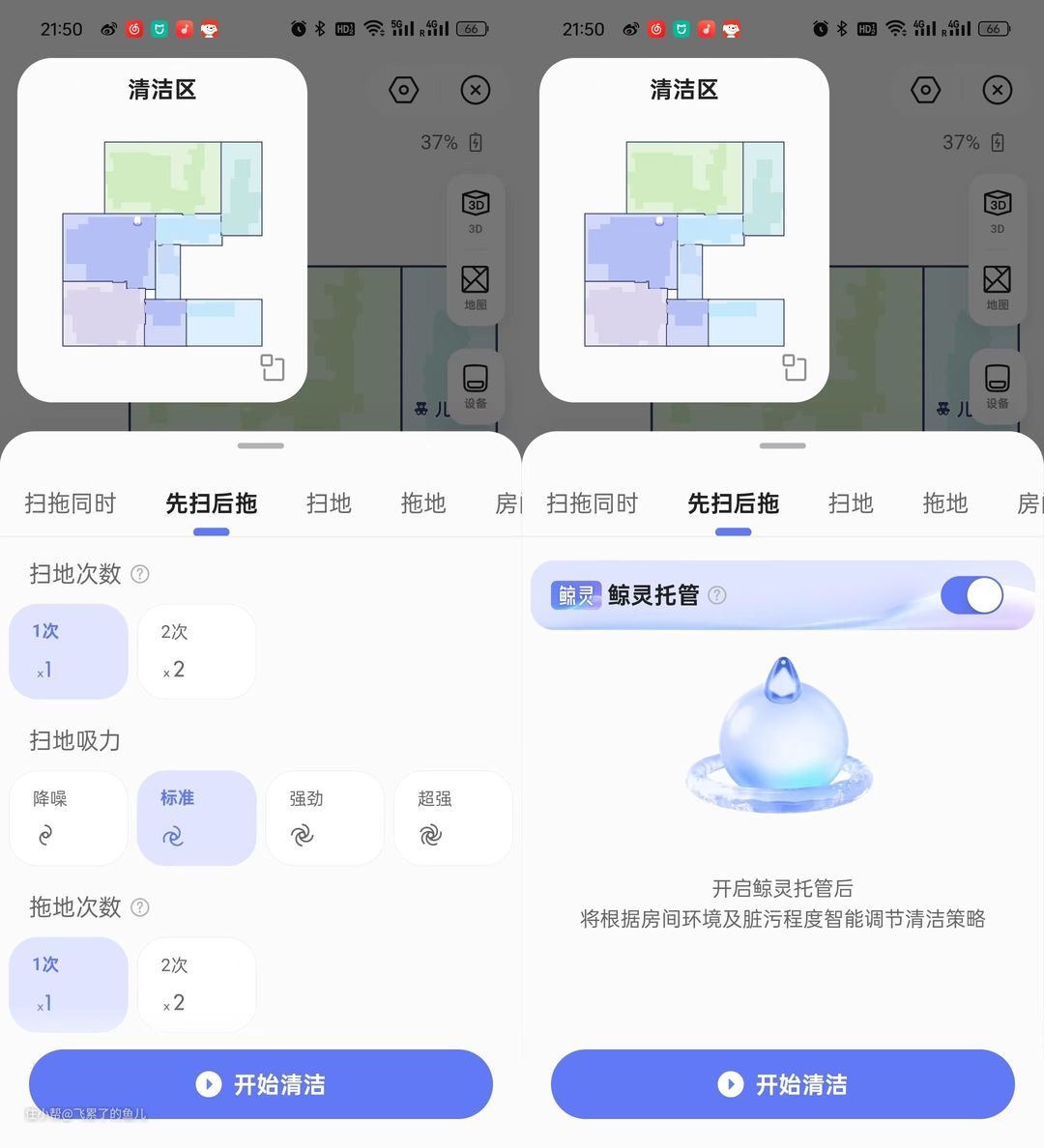The height and width of the screenshot is (1148, 1044).
Task: Switch suction to 强劲
Action: tap(325, 818)
